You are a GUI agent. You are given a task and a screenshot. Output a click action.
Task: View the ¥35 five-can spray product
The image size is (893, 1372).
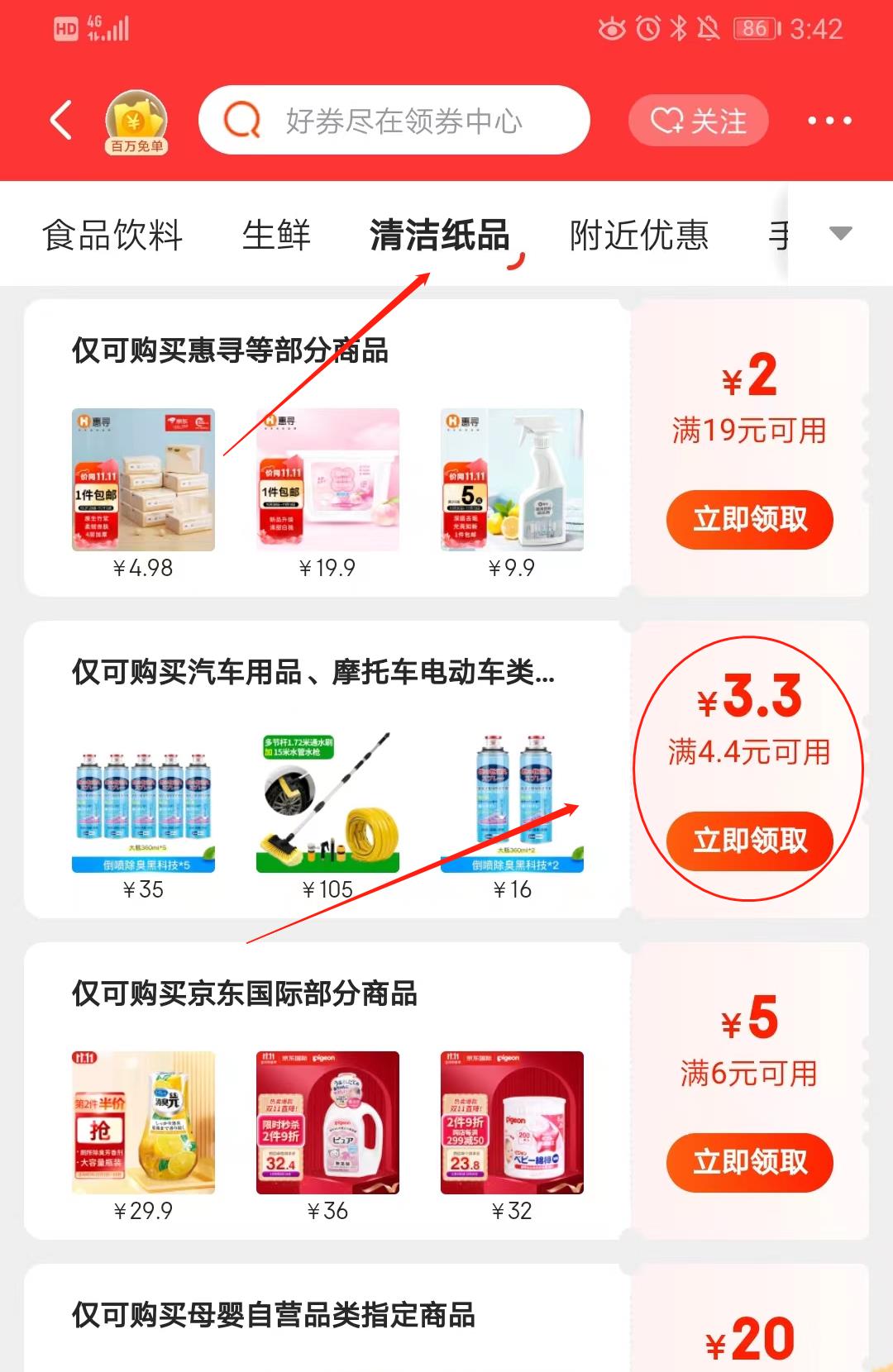tap(143, 802)
